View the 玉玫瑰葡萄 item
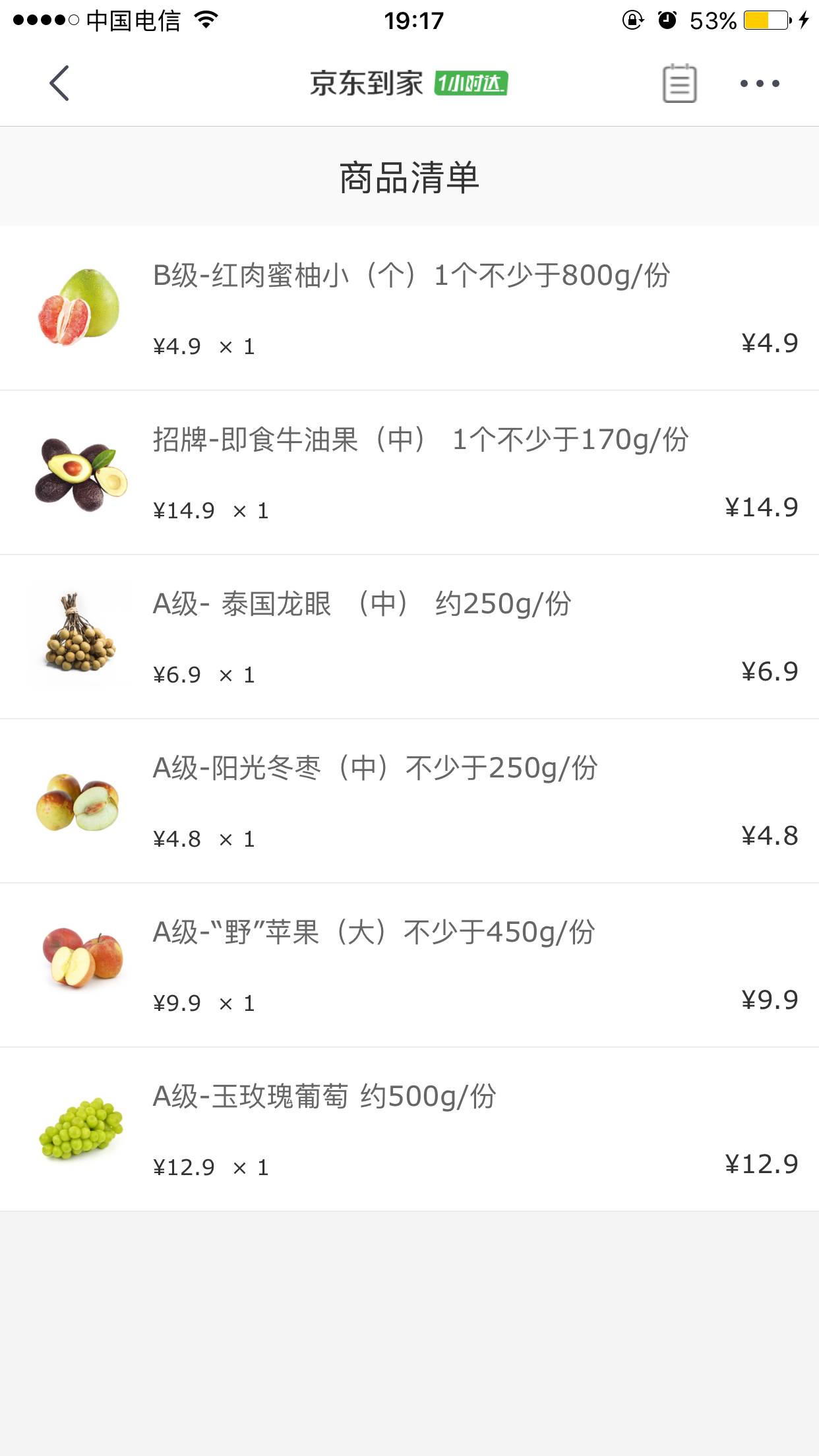Image resolution: width=819 pixels, height=1456 pixels. point(410,1130)
